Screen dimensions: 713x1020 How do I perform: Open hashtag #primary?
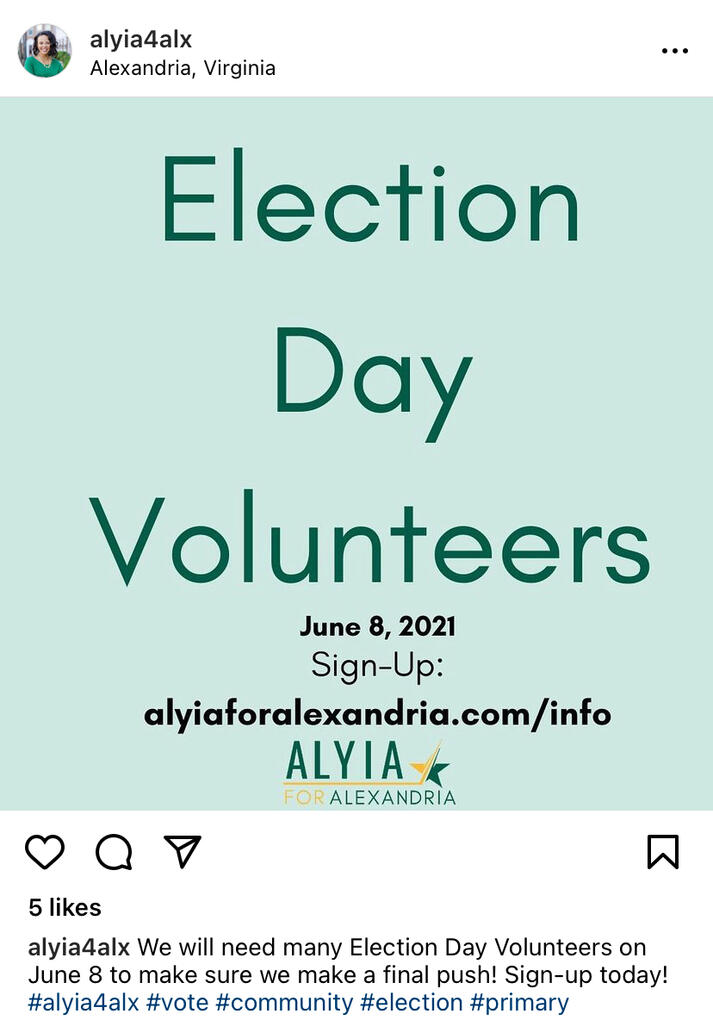pyautogui.click(x=520, y=1002)
